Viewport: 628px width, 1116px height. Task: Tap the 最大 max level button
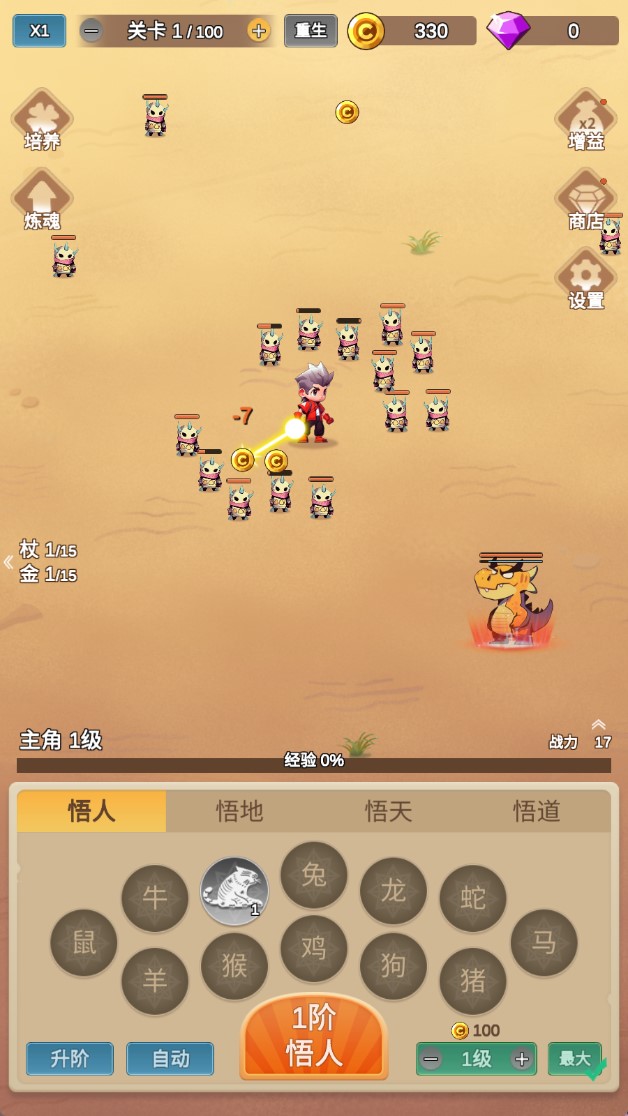coord(575,1058)
